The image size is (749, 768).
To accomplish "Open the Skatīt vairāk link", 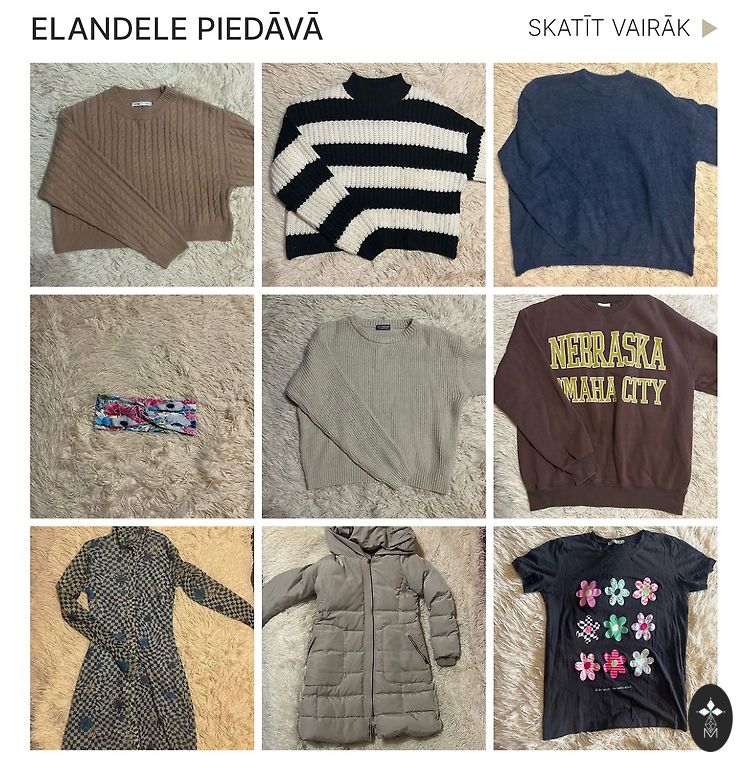I will click(x=621, y=28).
